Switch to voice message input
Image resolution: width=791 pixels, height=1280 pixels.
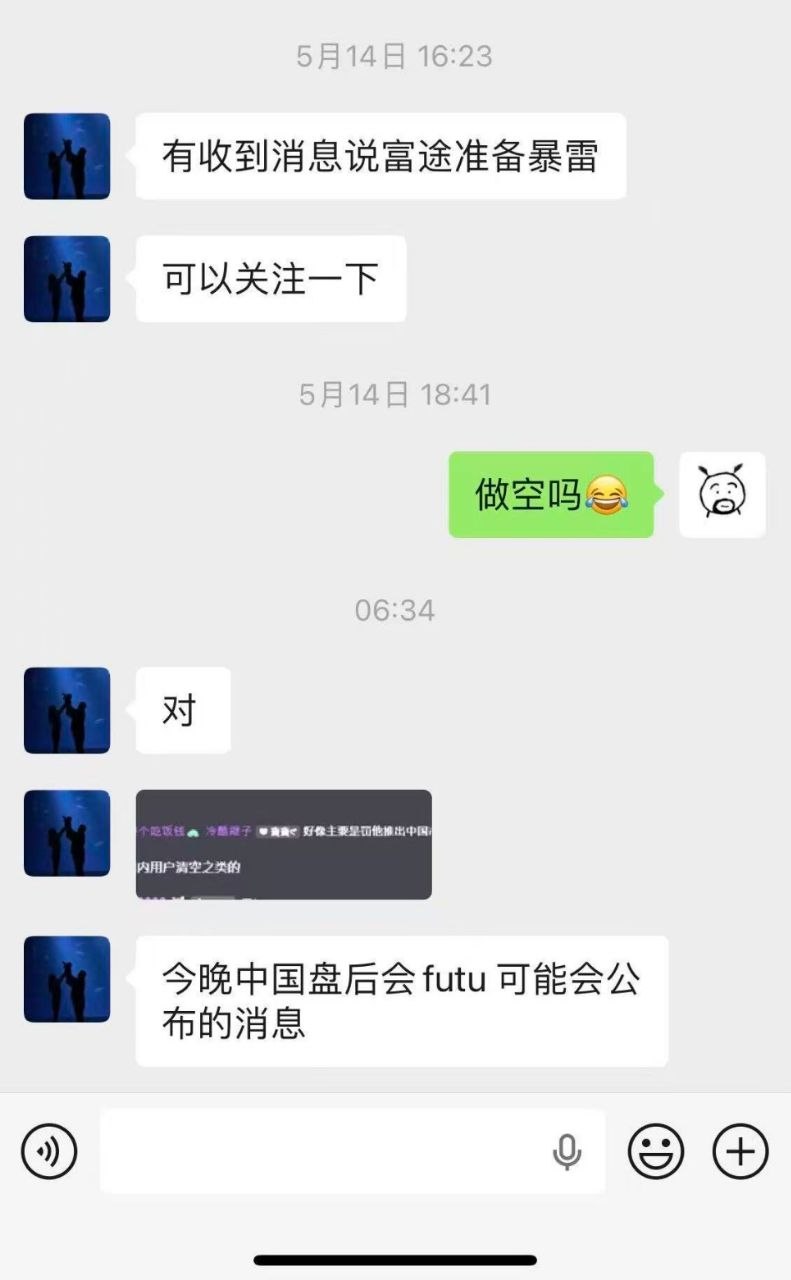(48, 1151)
